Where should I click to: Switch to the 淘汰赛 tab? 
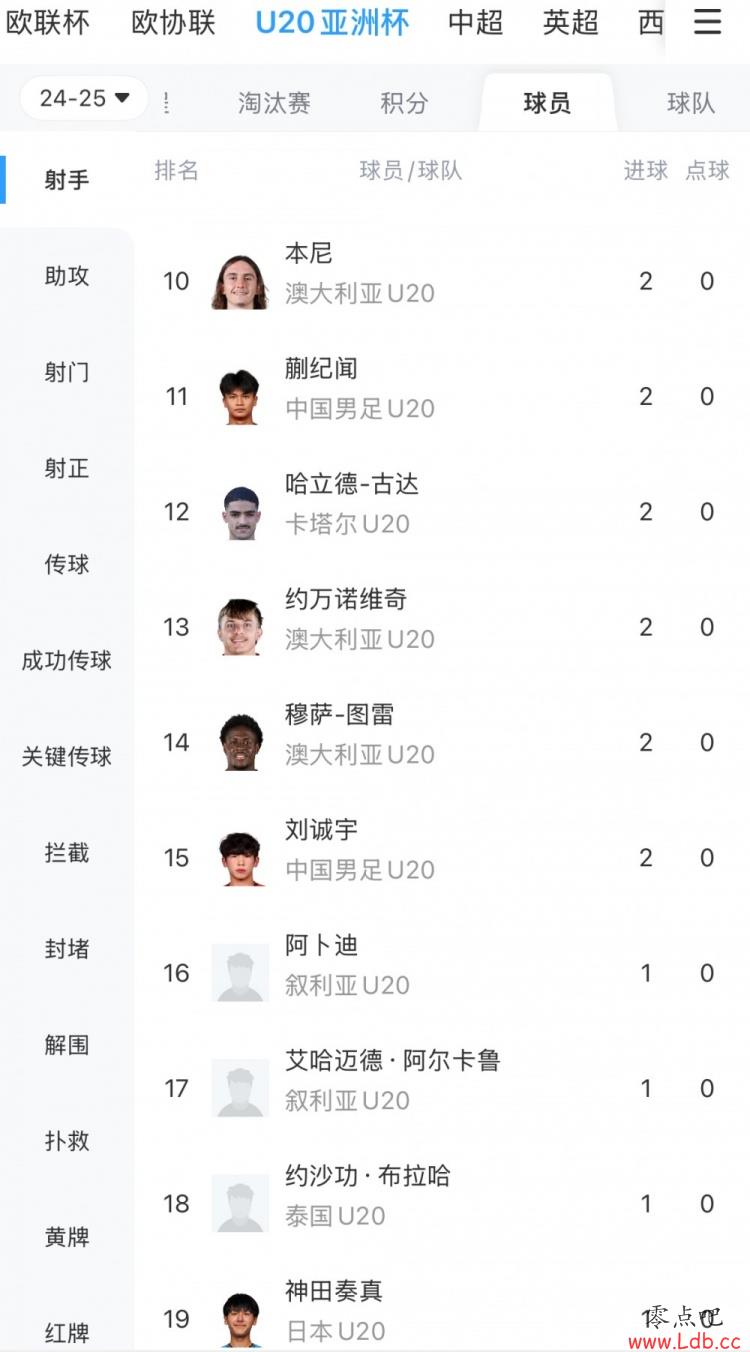click(x=274, y=103)
